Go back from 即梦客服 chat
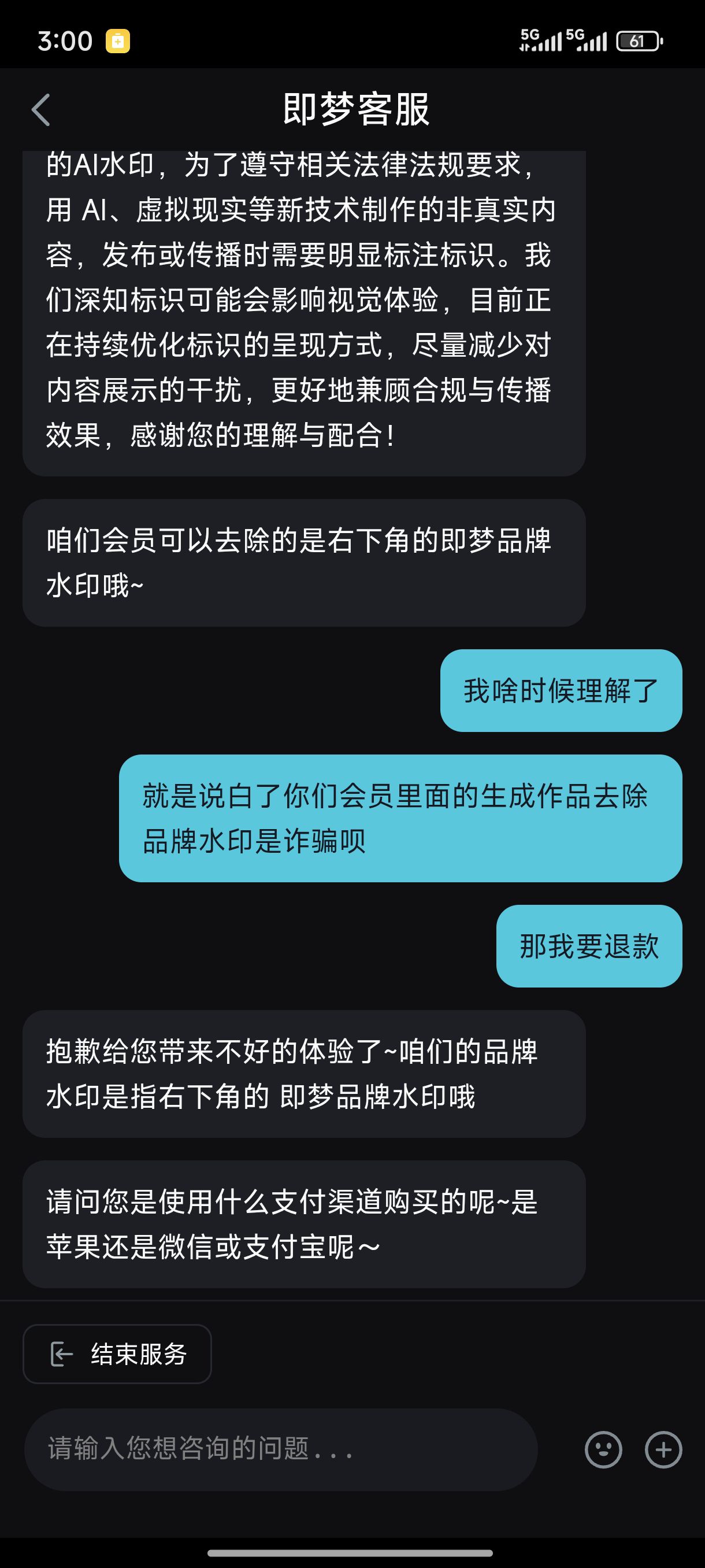705x1568 pixels. 41,110
